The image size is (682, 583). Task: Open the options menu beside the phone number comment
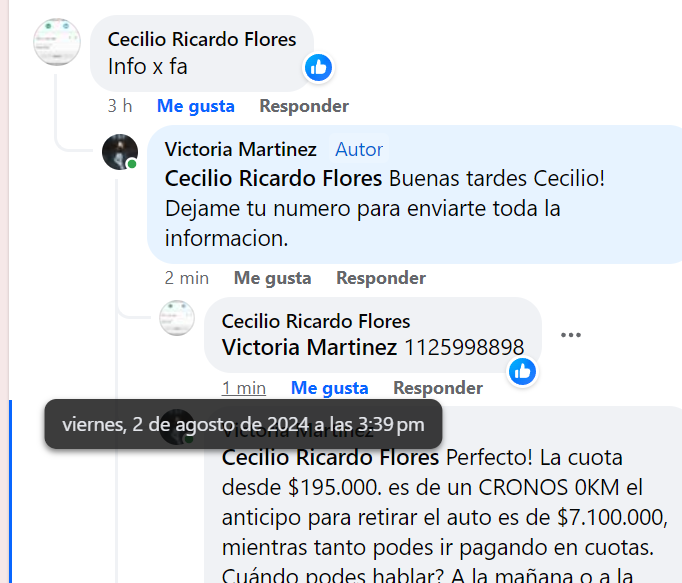pos(571,335)
